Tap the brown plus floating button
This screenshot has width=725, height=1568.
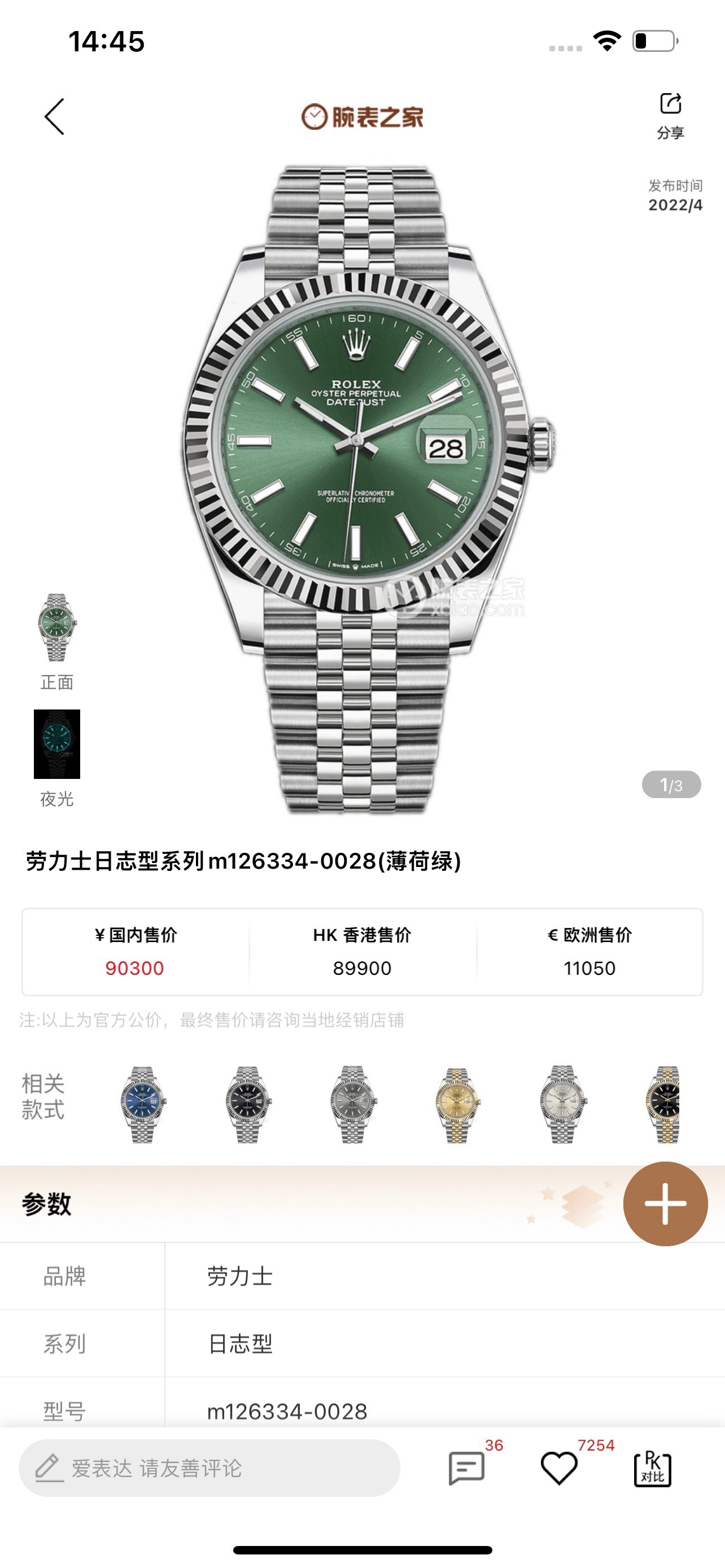(665, 1203)
